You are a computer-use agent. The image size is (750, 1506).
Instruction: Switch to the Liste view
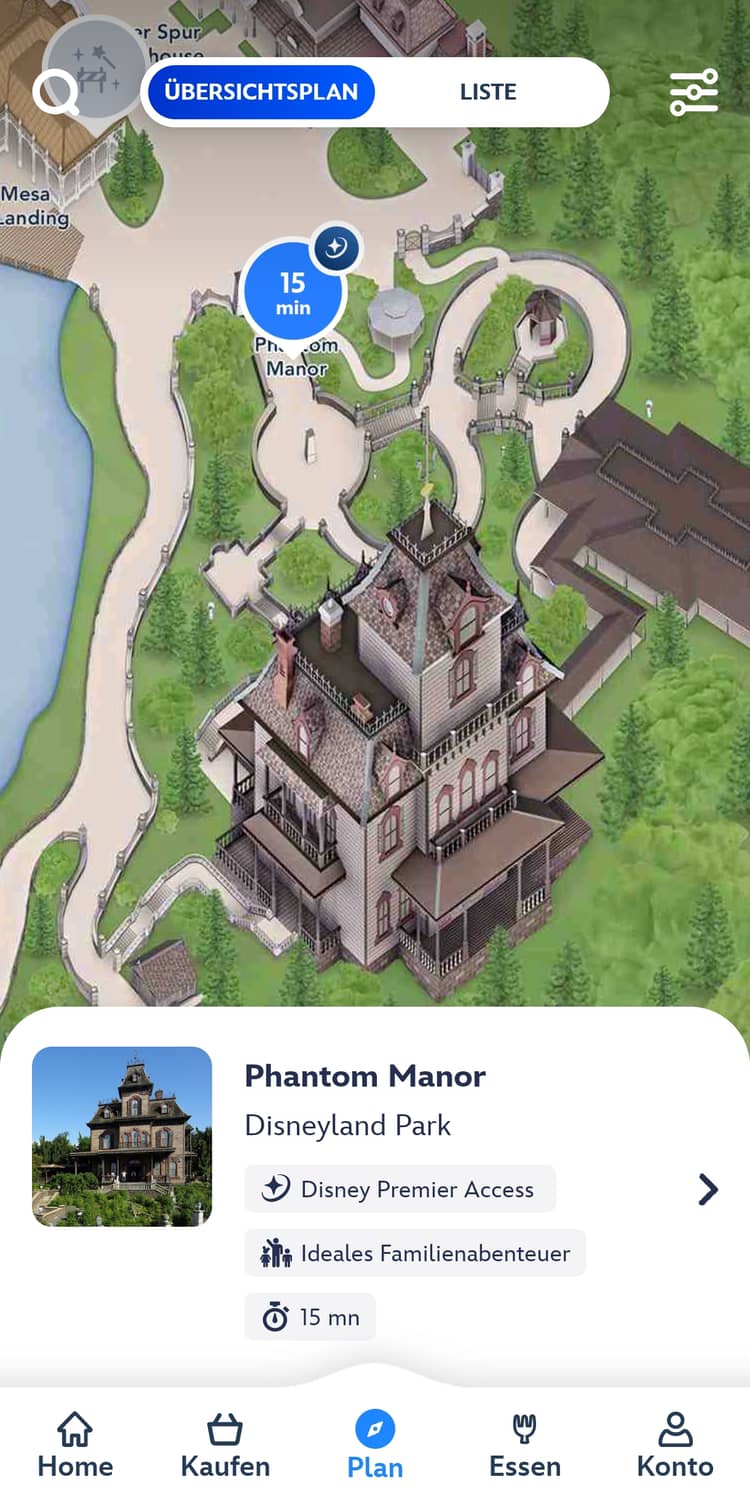[x=488, y=92]
